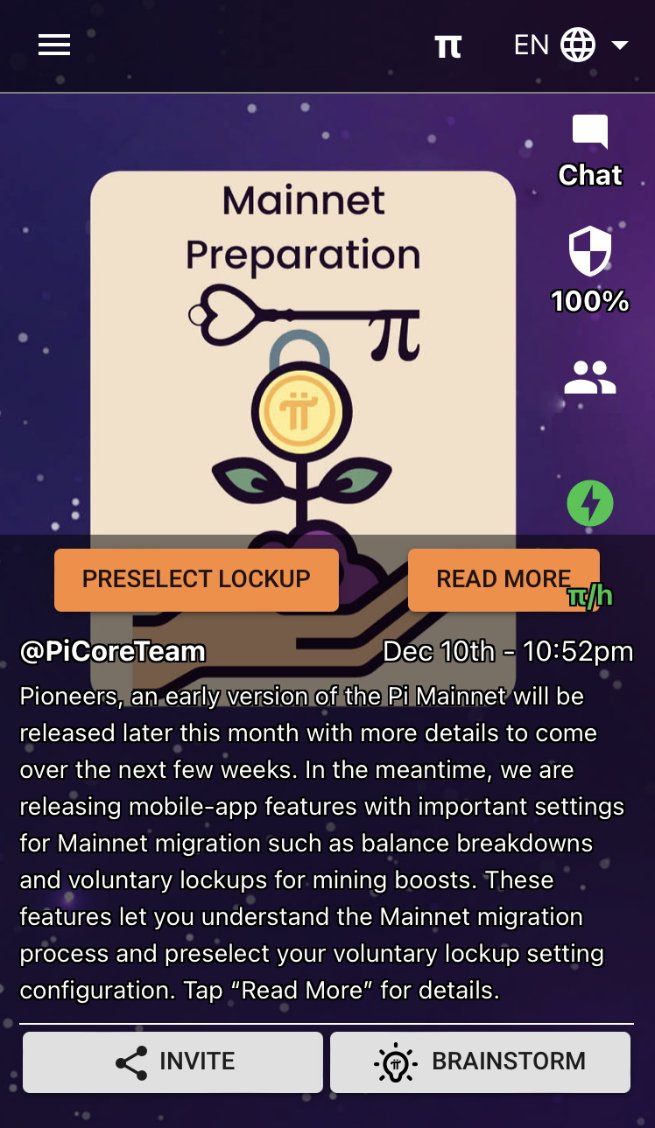Tap the green lightning mining button
Screen dimensions: 655x1128
point(590,503)
